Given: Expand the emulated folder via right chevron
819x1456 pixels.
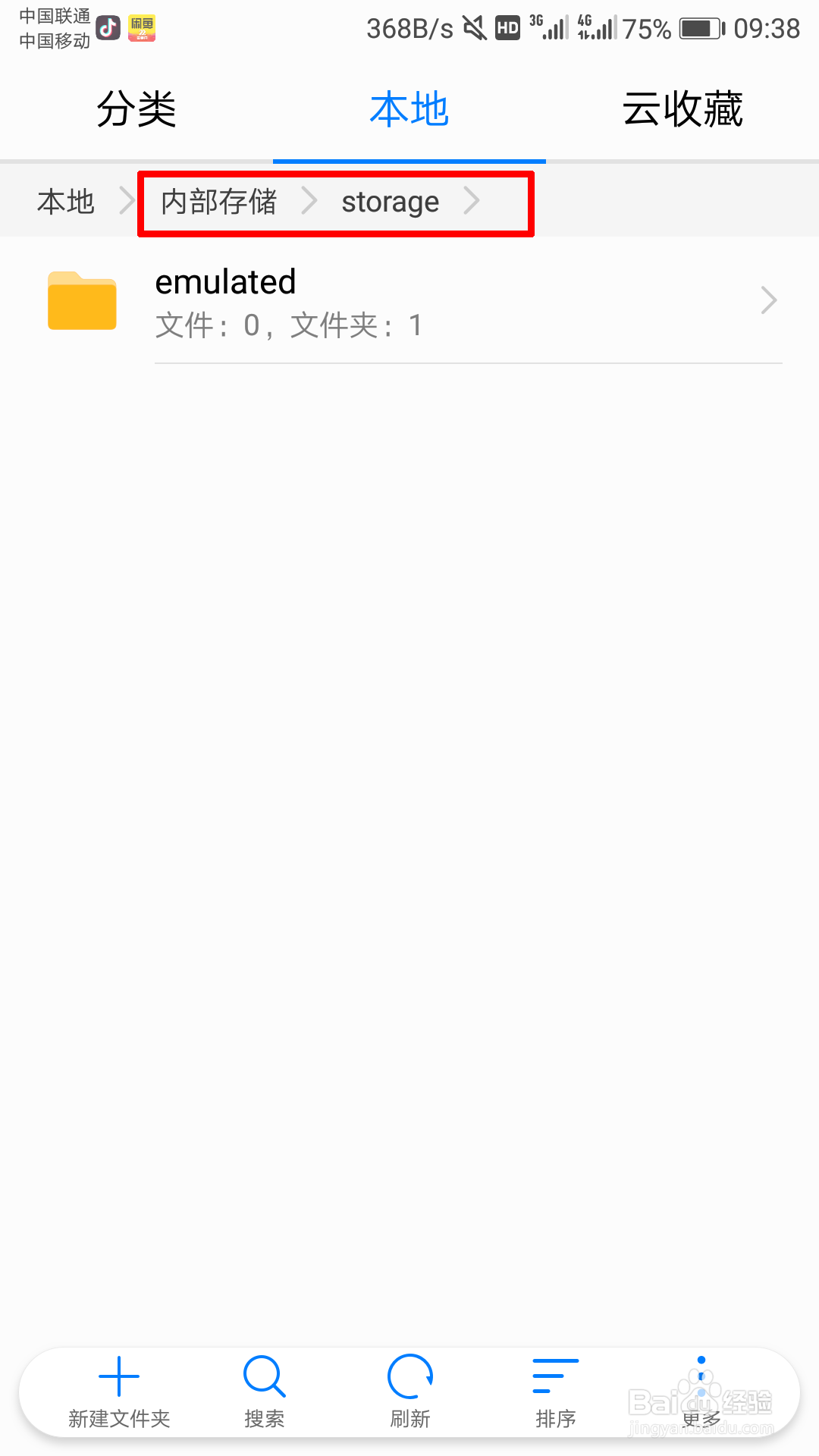Looking at the screenshot, I should (769, 300).
